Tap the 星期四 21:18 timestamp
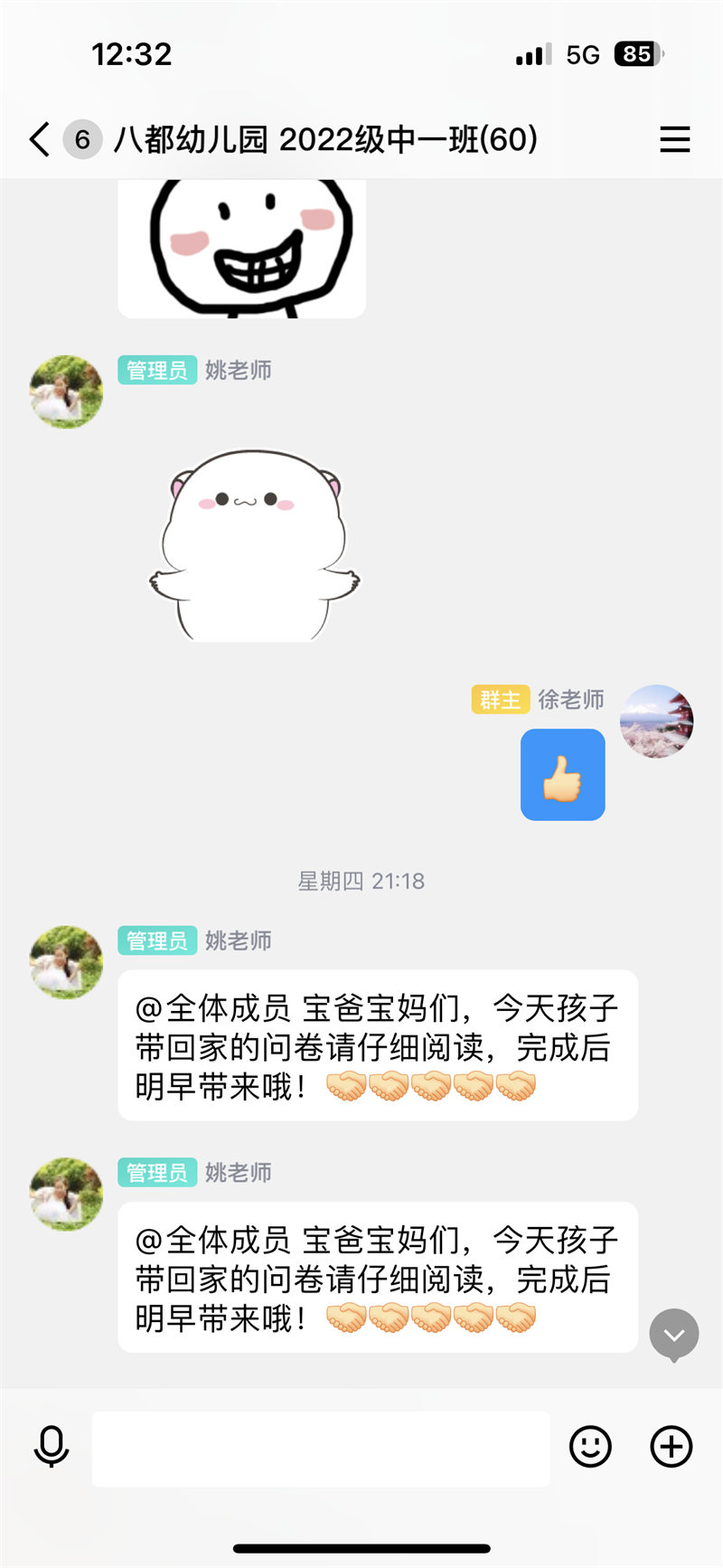The height and width of the screenshot is (1568, 723). (x=361, y=881)
